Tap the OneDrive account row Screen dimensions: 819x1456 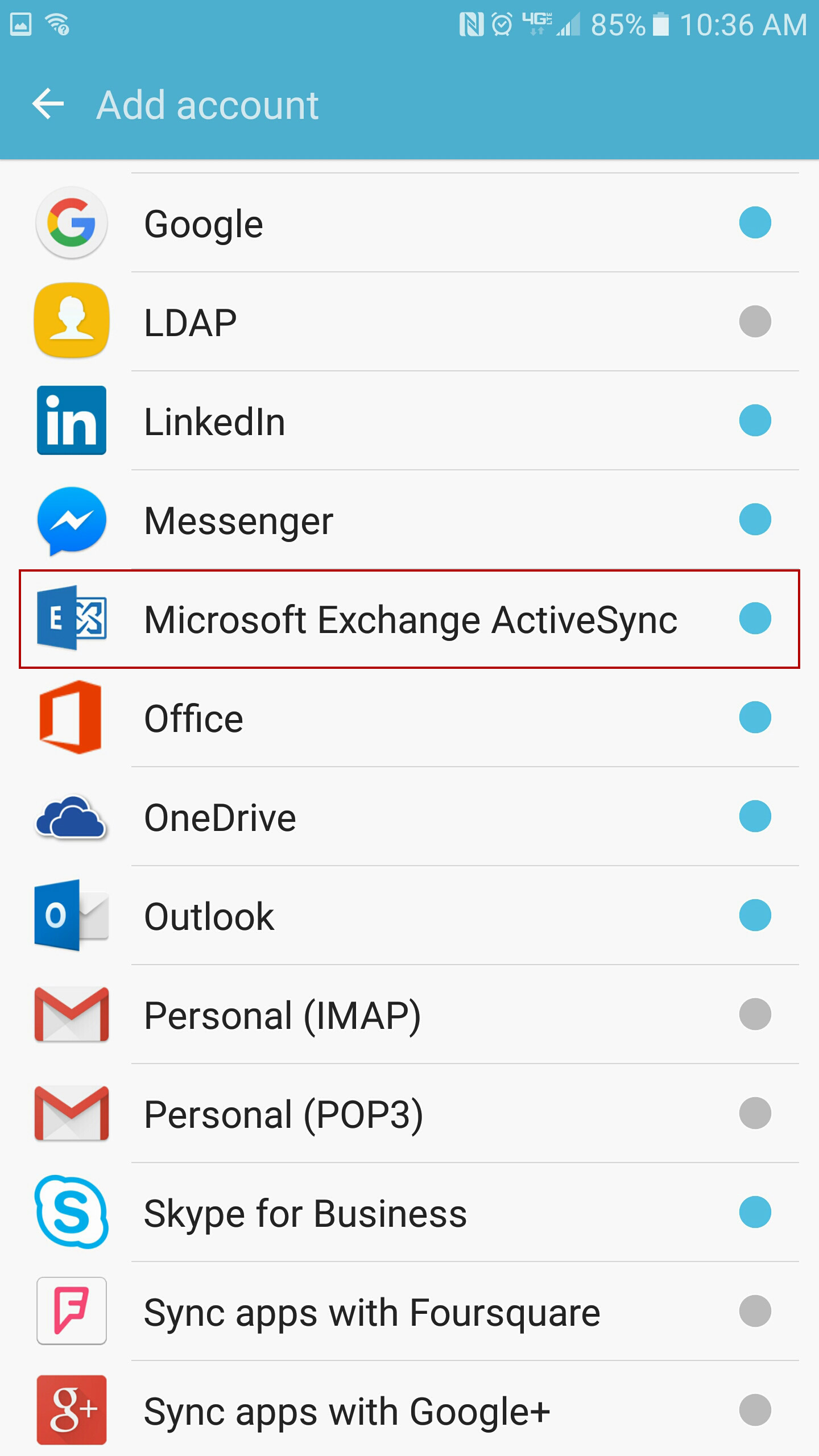[x=409, y=817]
